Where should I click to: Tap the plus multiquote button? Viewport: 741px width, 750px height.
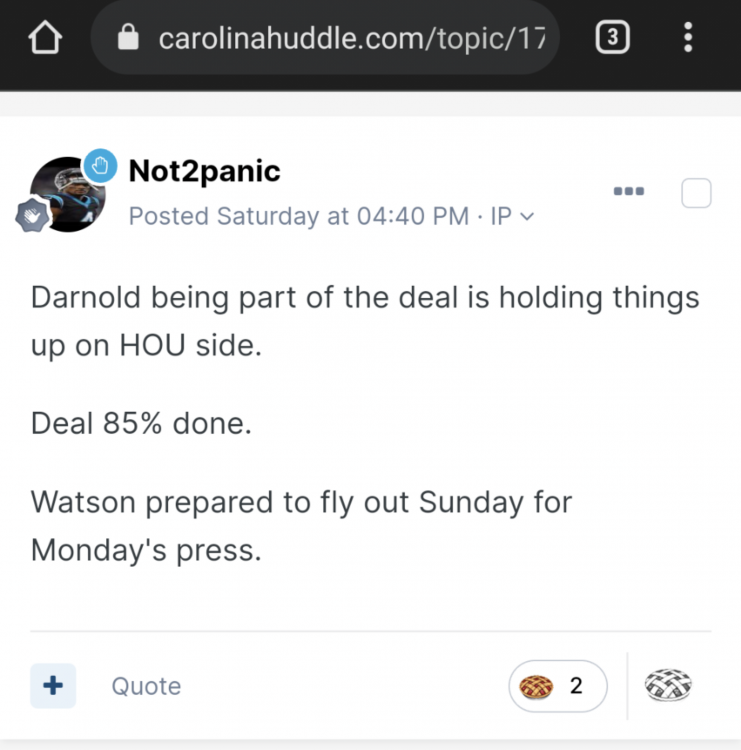click(x=53, y=686)
